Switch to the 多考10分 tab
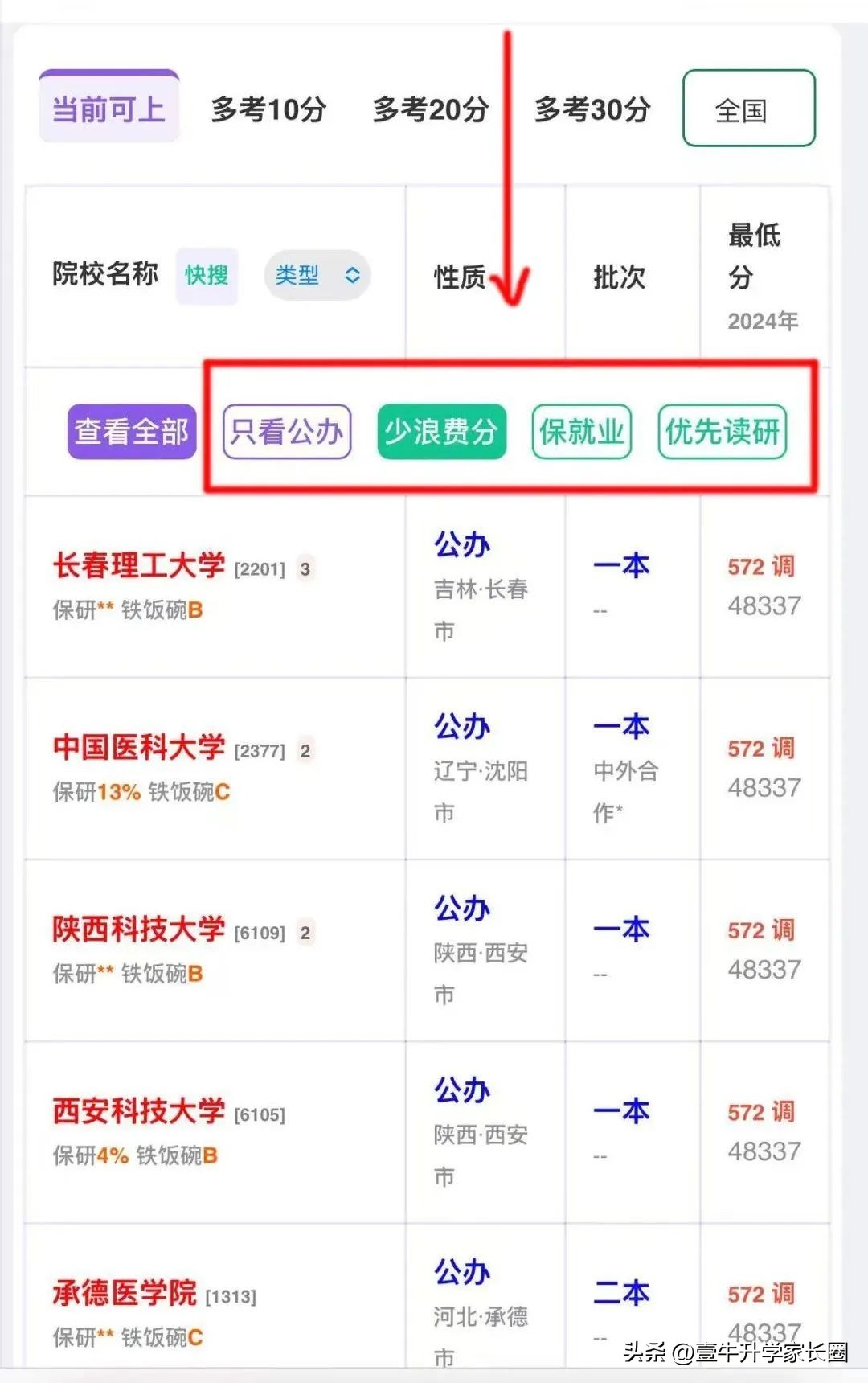Viewport: 868px width, 1383px height. (268, 109)
